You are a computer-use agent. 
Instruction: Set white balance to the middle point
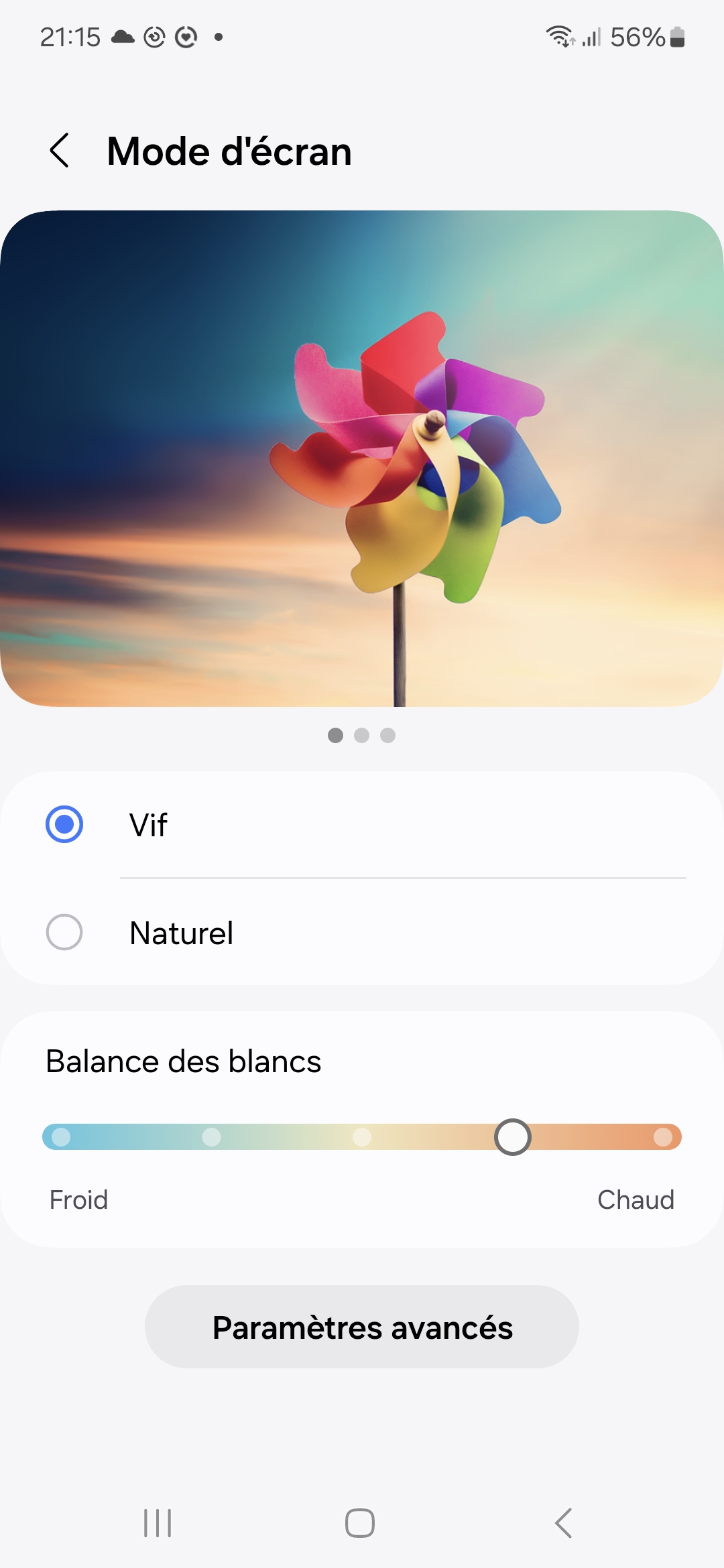coord(362,1137)
